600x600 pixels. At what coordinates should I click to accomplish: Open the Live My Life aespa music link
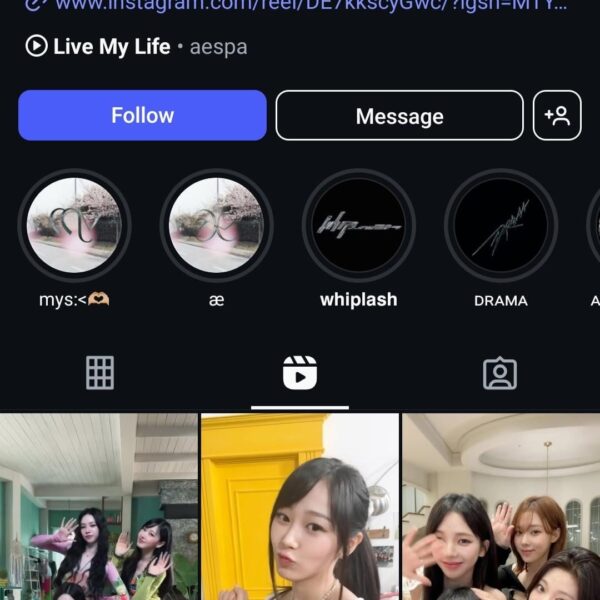(x=135, y=46)
